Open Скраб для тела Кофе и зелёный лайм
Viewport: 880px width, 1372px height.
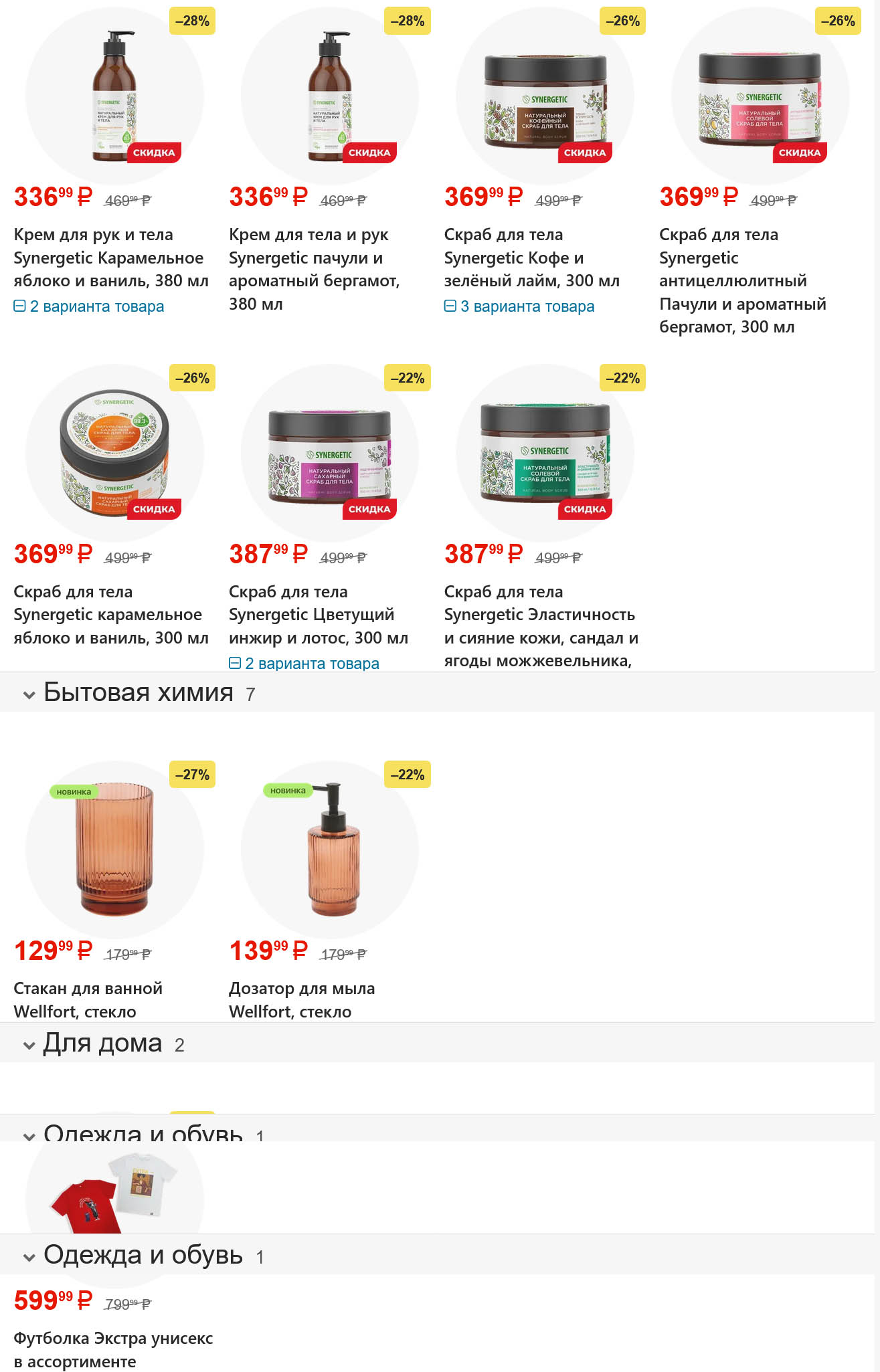tap(531, 258)
